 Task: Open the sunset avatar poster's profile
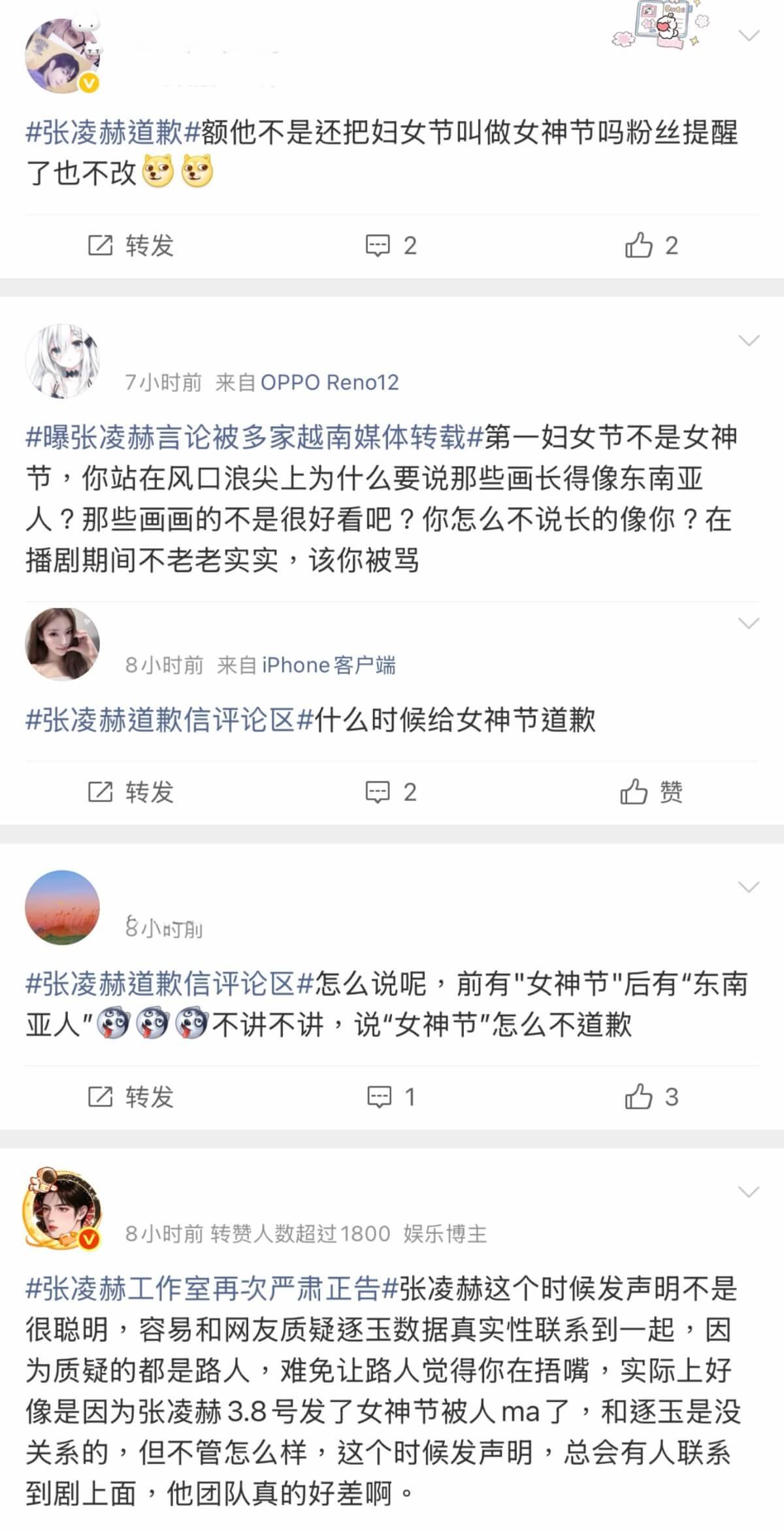63,907
